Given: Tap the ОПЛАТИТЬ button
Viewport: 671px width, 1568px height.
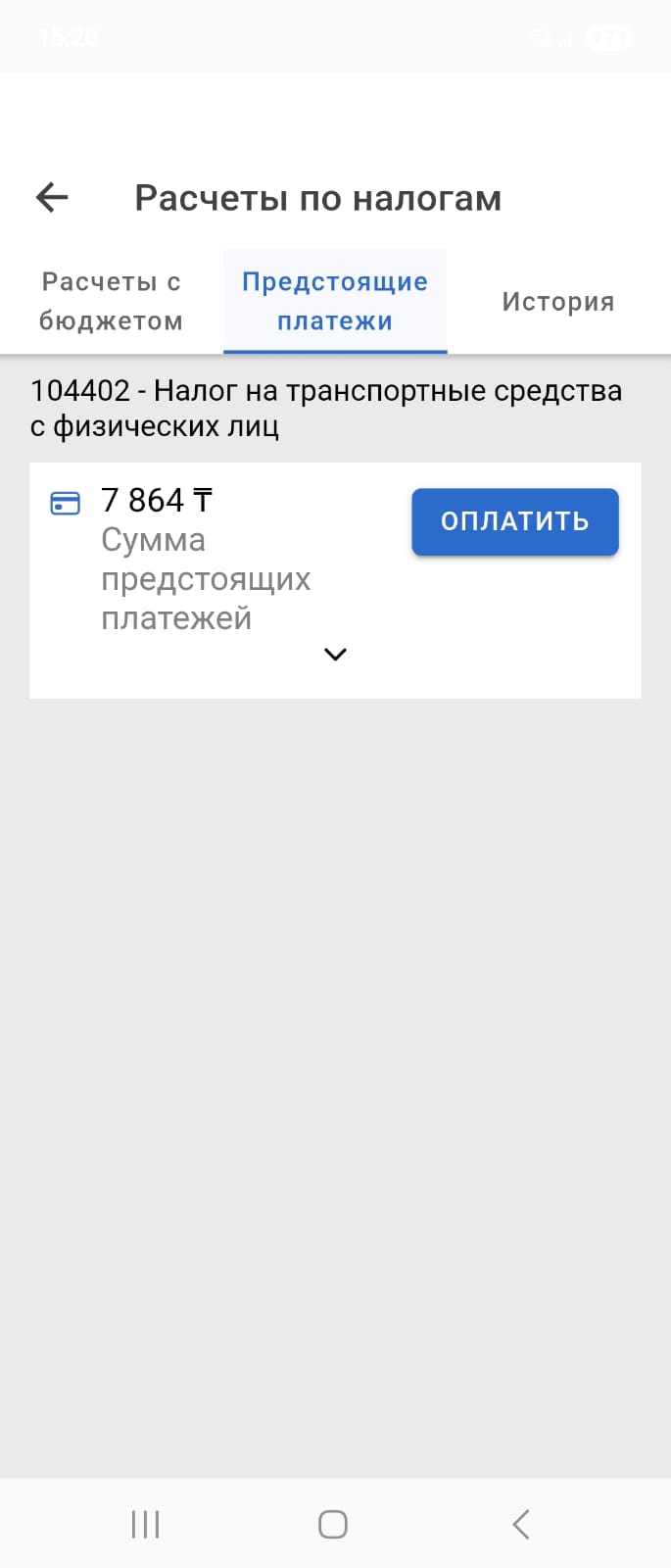Looking at the screenshot, I should (x=514, y=521).
